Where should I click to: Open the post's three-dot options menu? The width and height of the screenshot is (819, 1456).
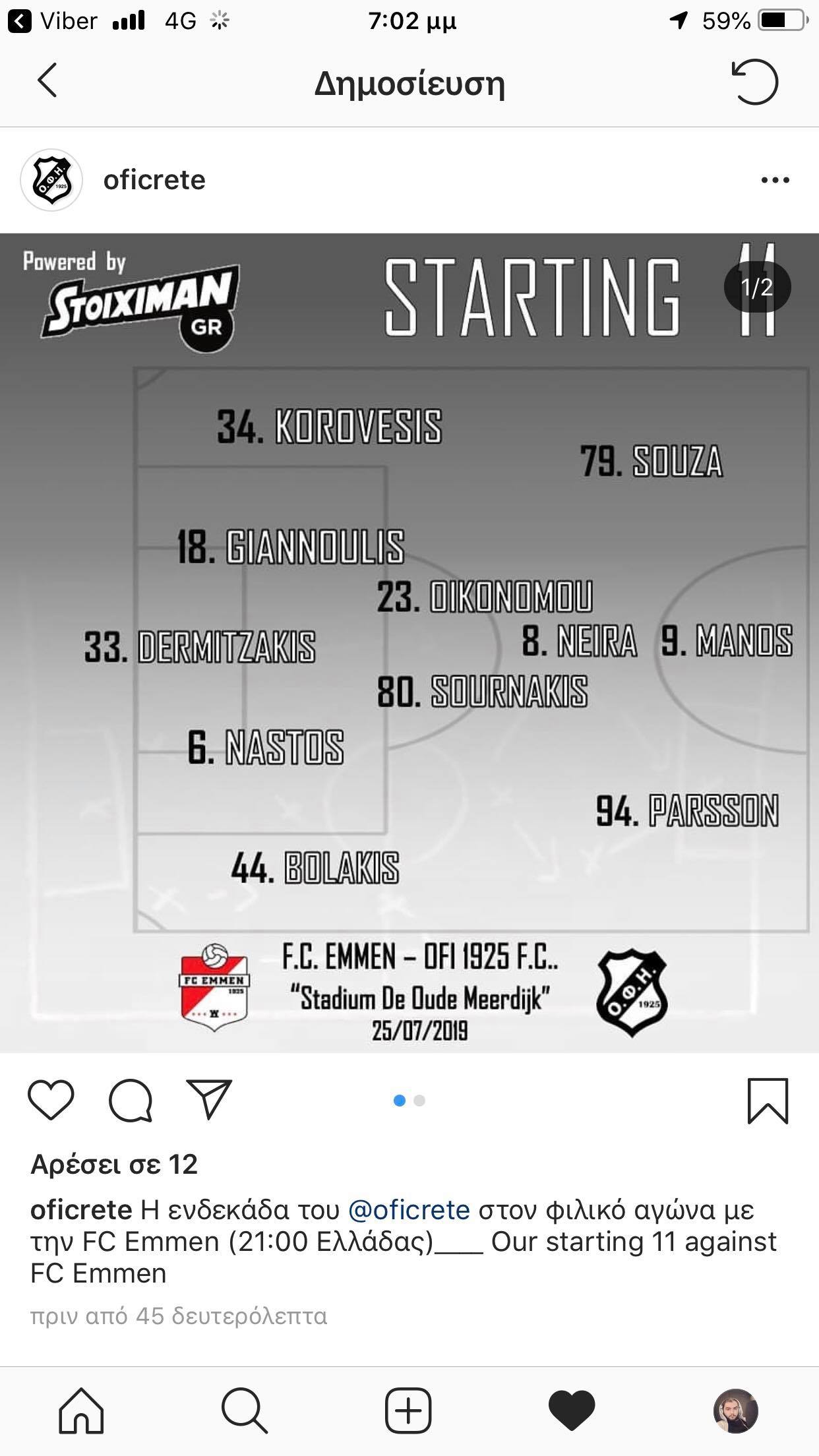[x=774, y=180]
